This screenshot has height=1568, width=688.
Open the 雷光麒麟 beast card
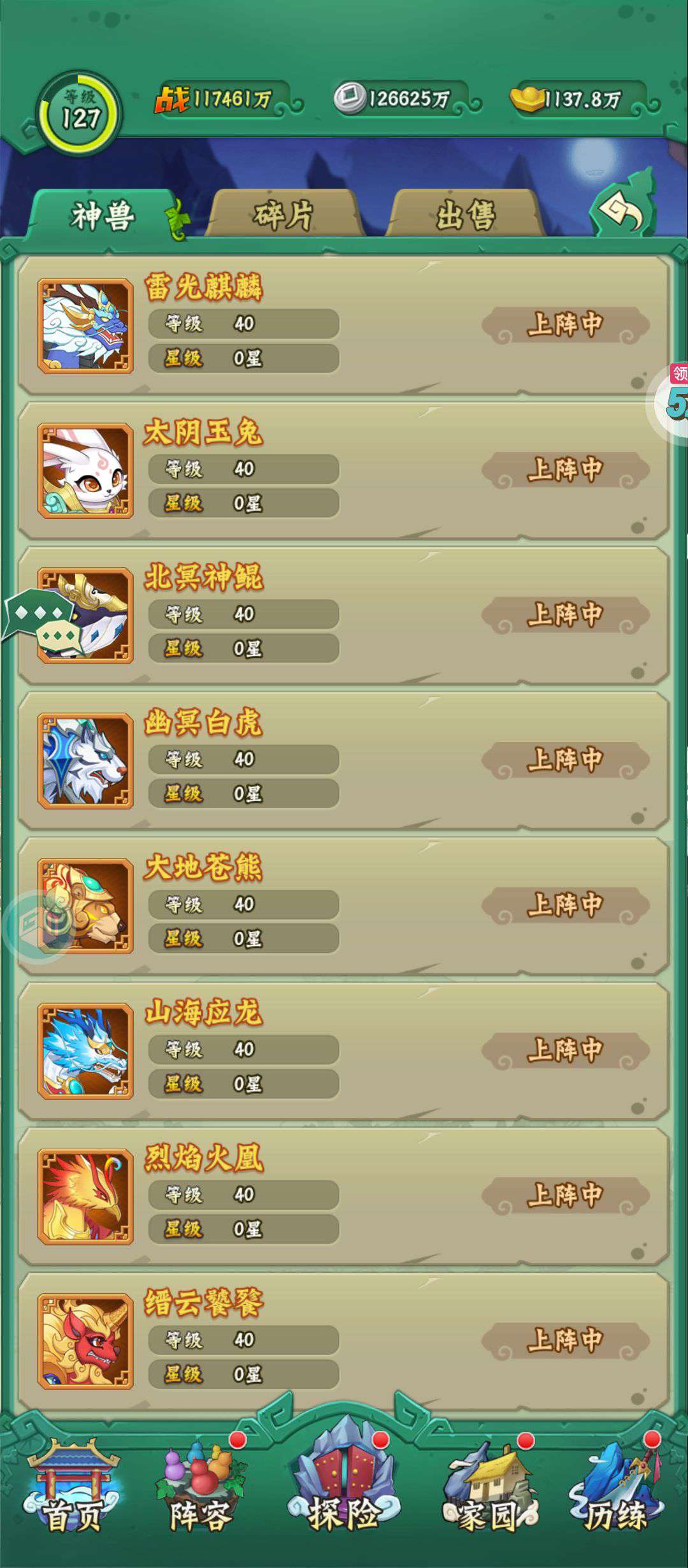[x=343, y=326]
